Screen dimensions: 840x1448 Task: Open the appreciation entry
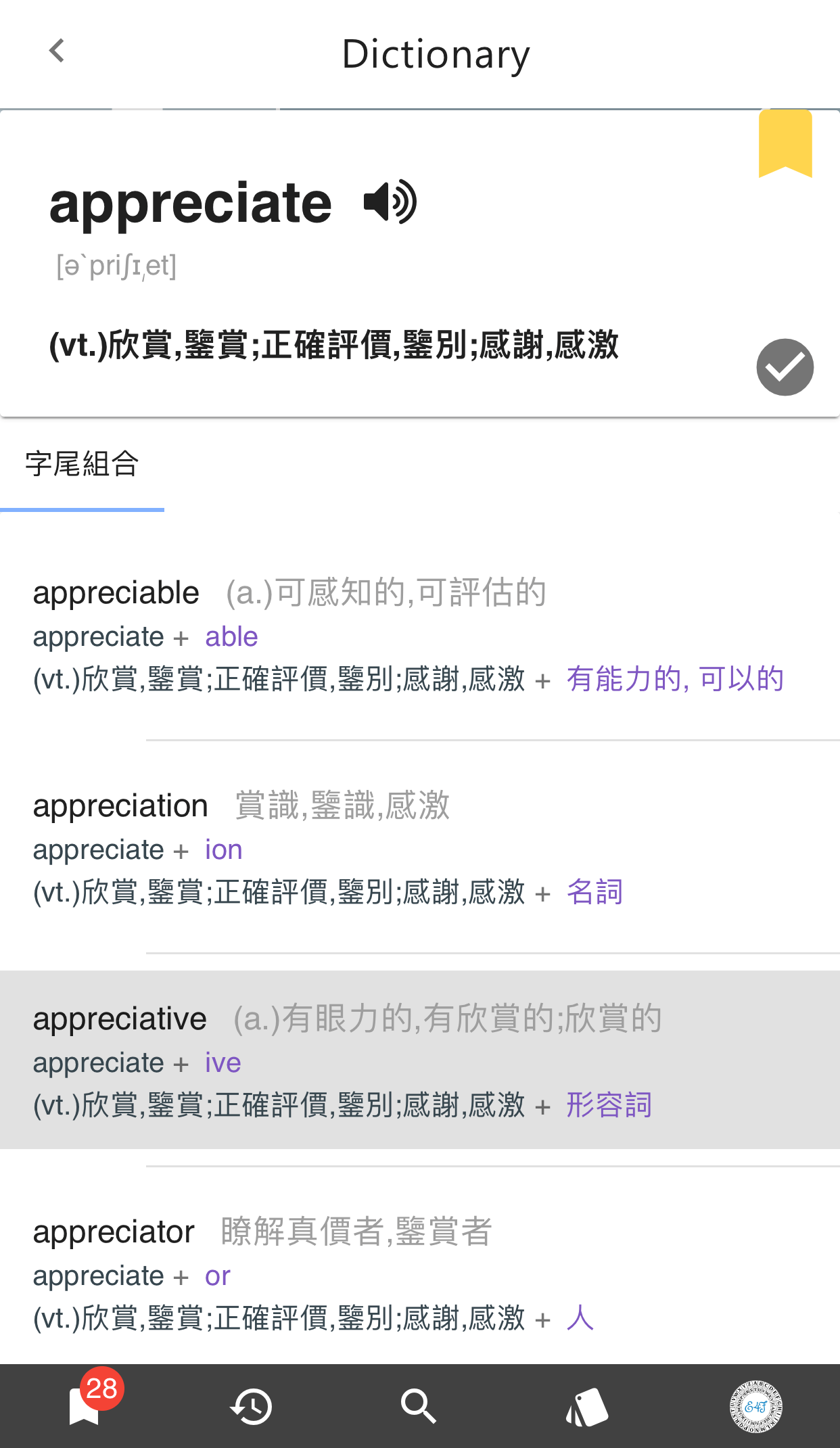pyautogui.click(x=420, y=848)
